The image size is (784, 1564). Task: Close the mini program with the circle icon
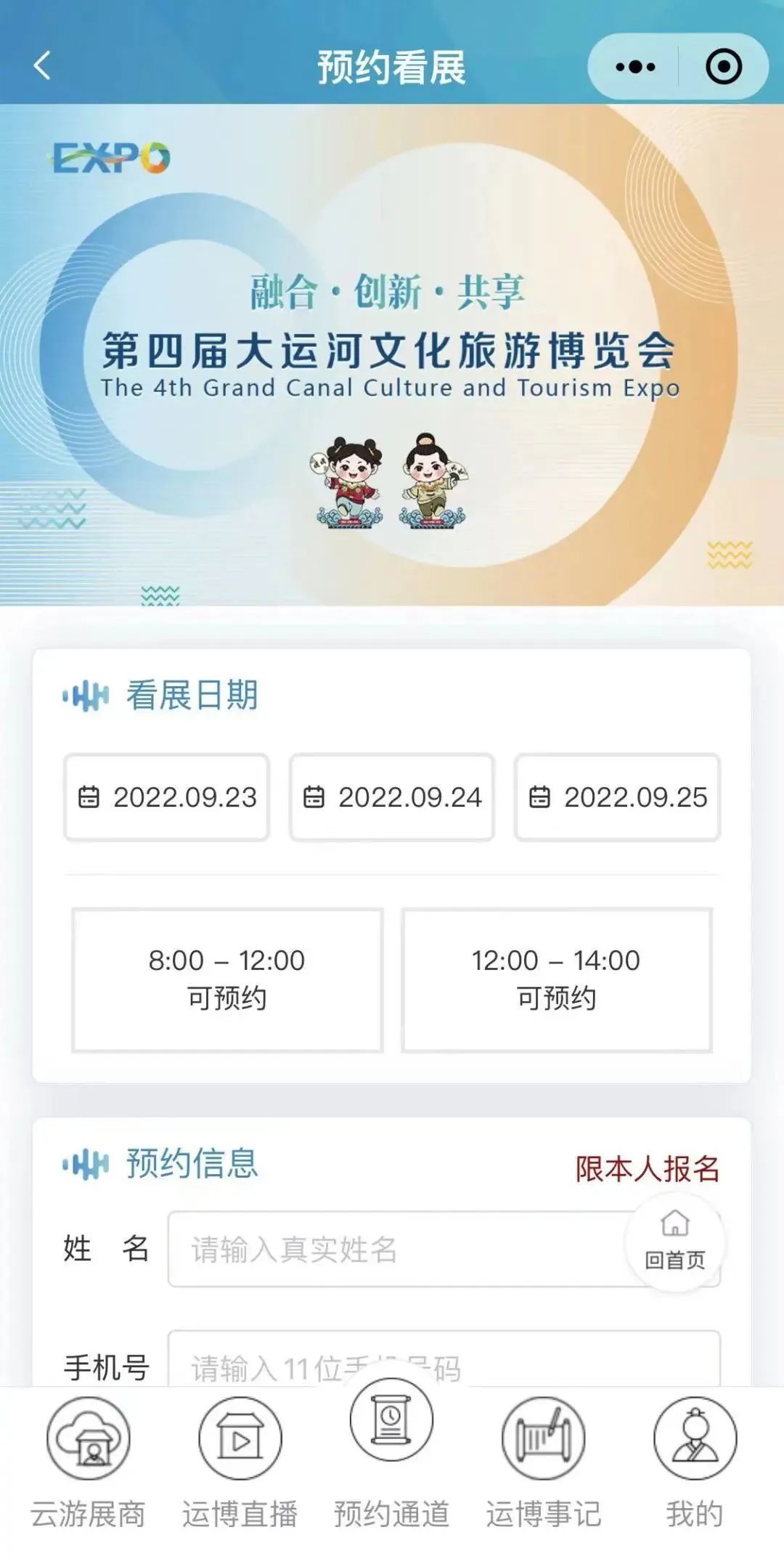(x=723, y=67)
